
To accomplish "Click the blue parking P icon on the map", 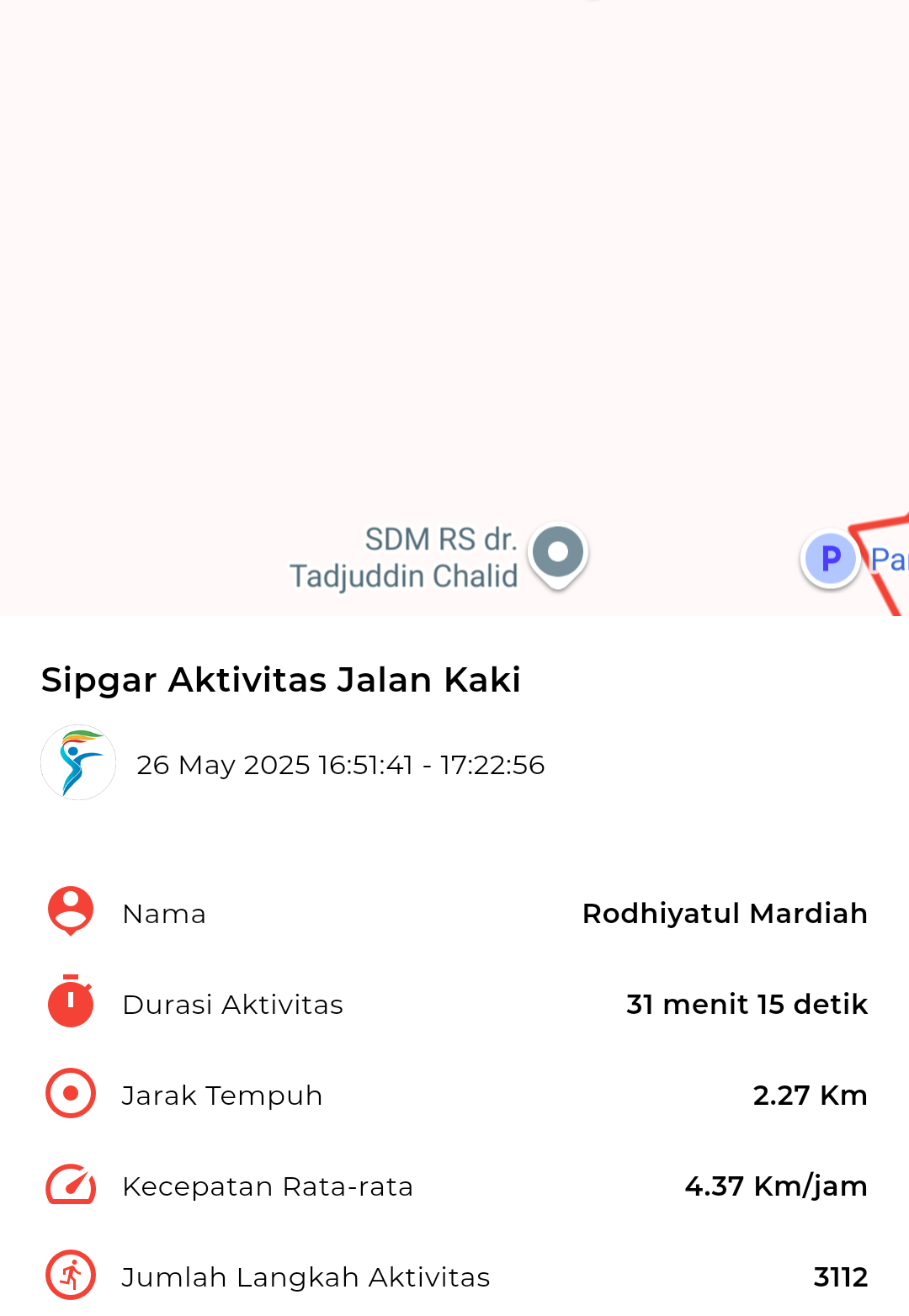I will (x=829, y=558).
